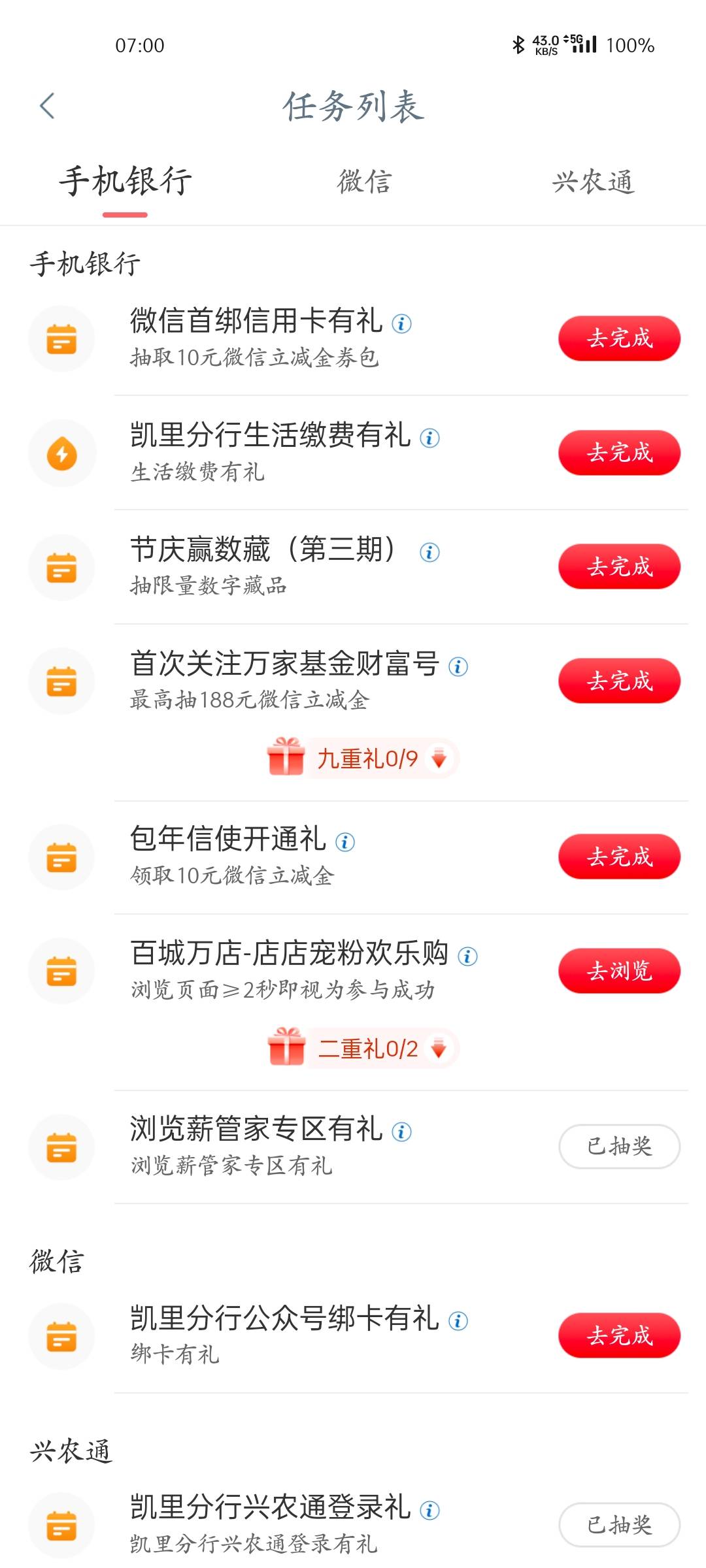The width and height of the screenshot is (706, 1568).
Task: Expand the 二重礼0/2 gift list
Action: click(x=363, y=1048)
